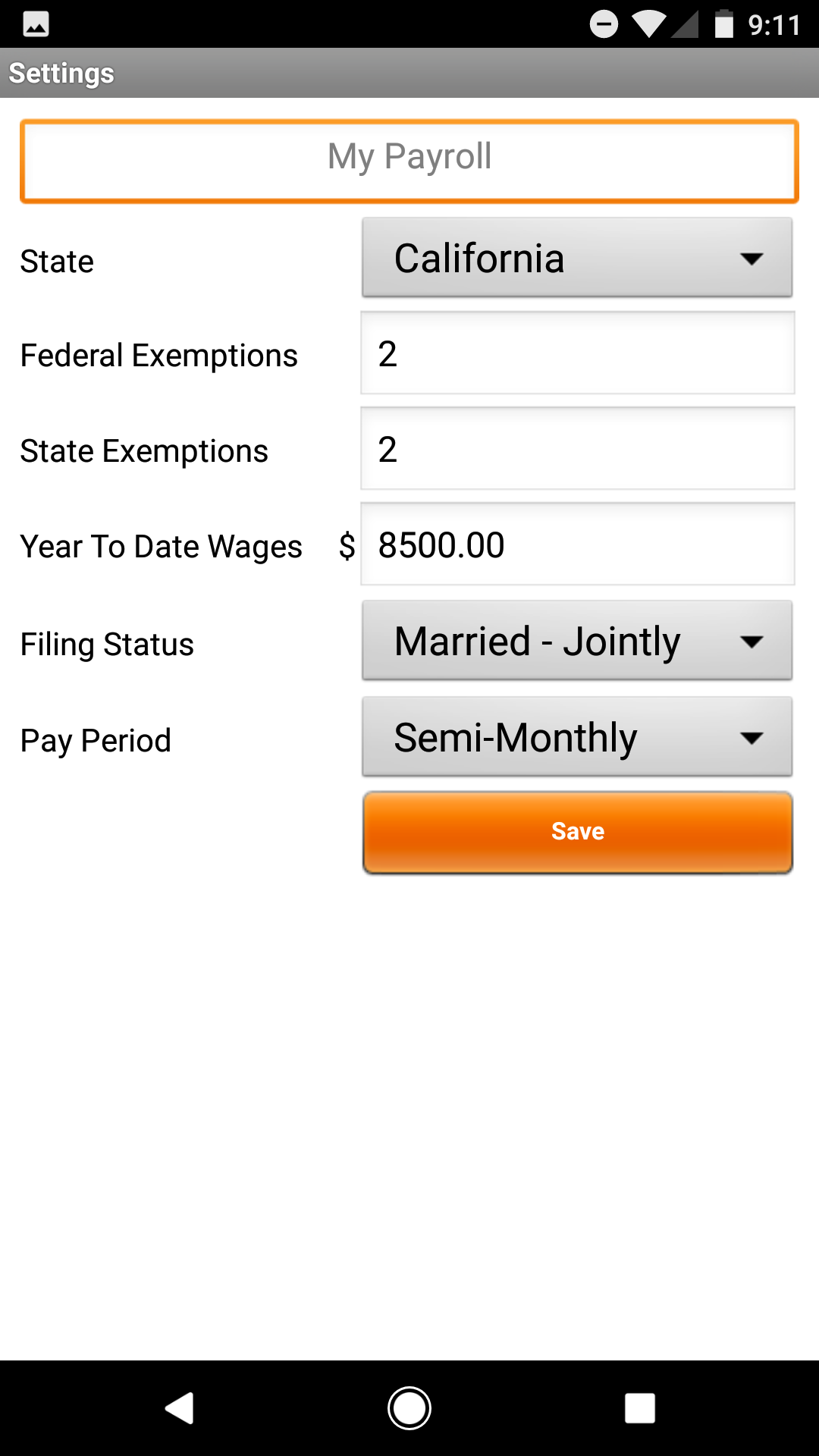Screen dimensions: 819x1456
Task: Tap the Wi-Fi icon in the status bar
Action: (649, 24)
